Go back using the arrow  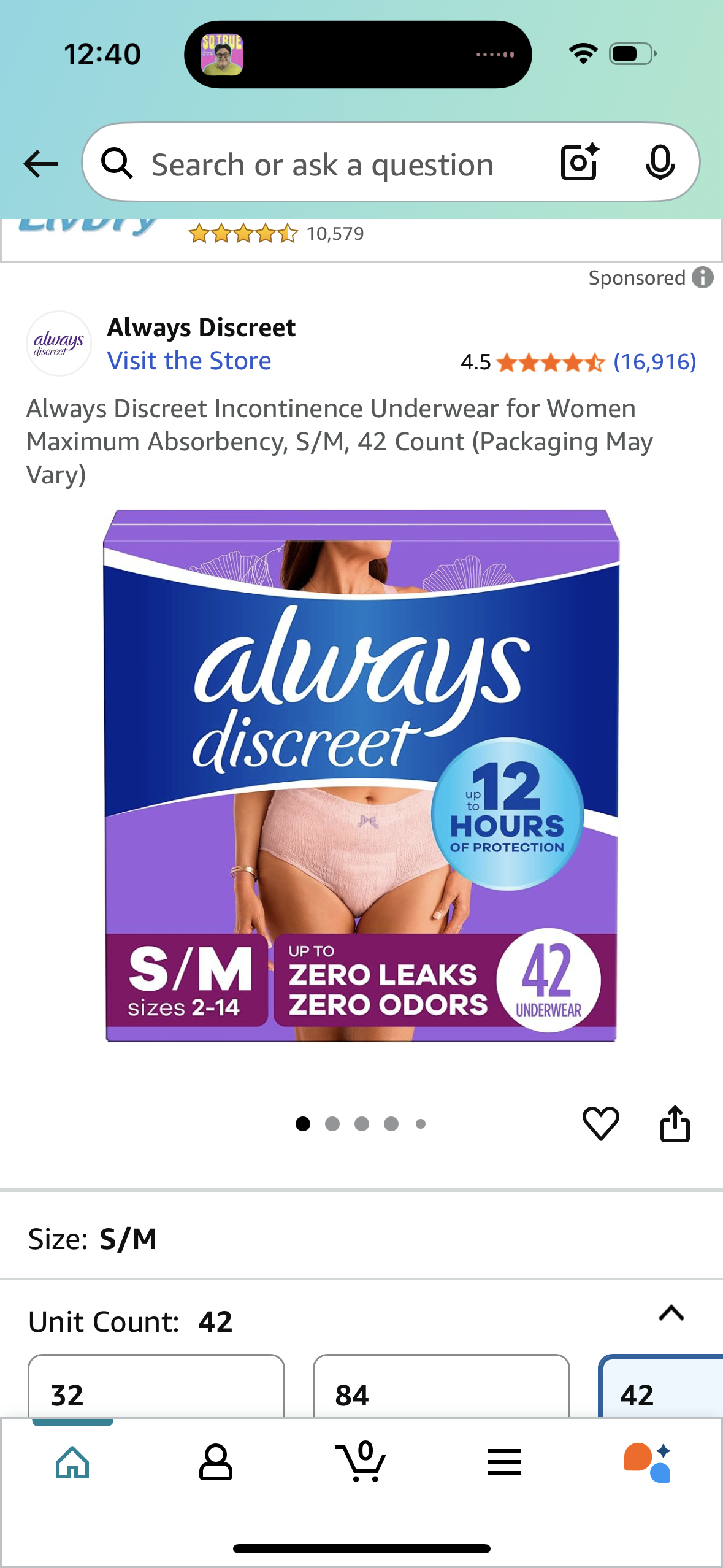pos(40,164)
